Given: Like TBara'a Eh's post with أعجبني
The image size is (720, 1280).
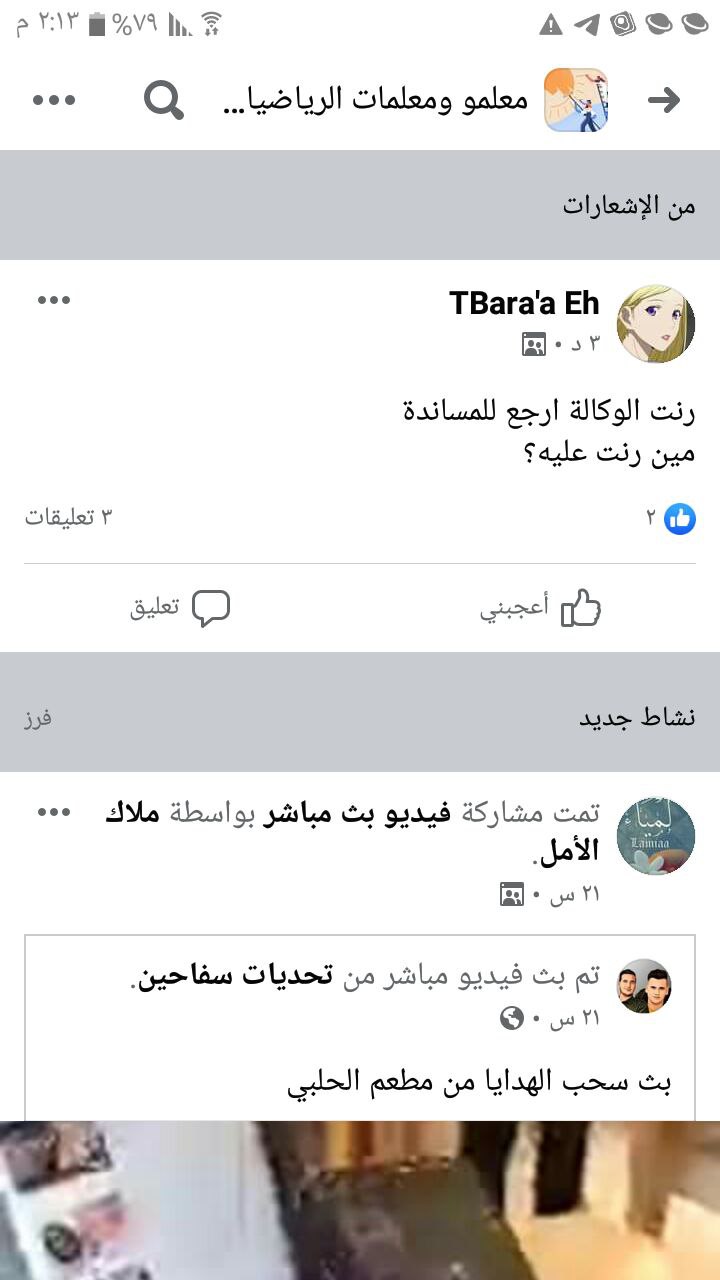Looking at the screenshot, I should [x=541, y=608].
